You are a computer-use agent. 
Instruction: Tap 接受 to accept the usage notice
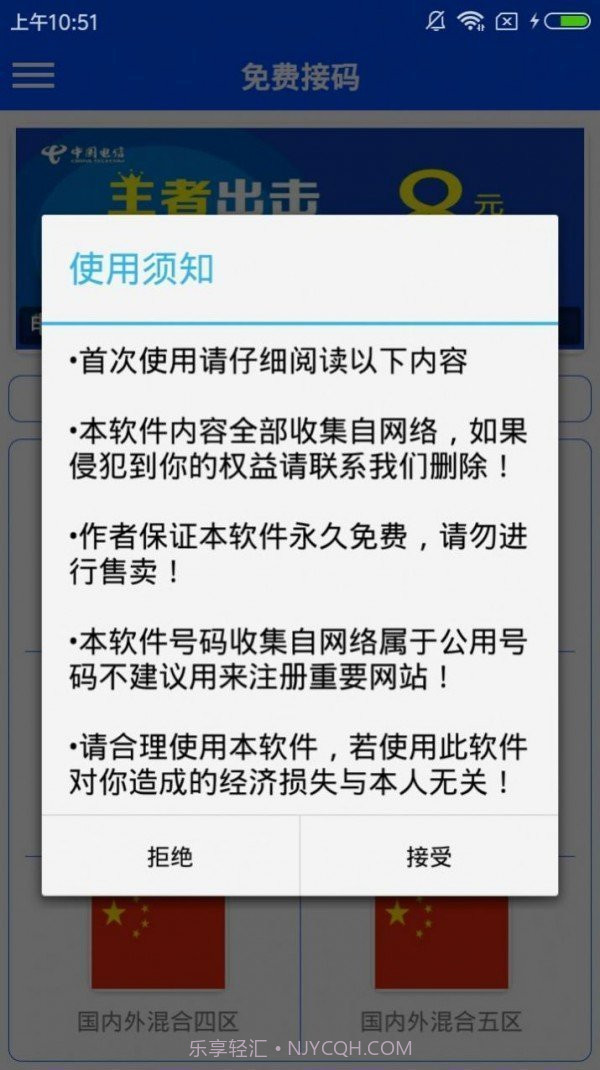(429, 856)
